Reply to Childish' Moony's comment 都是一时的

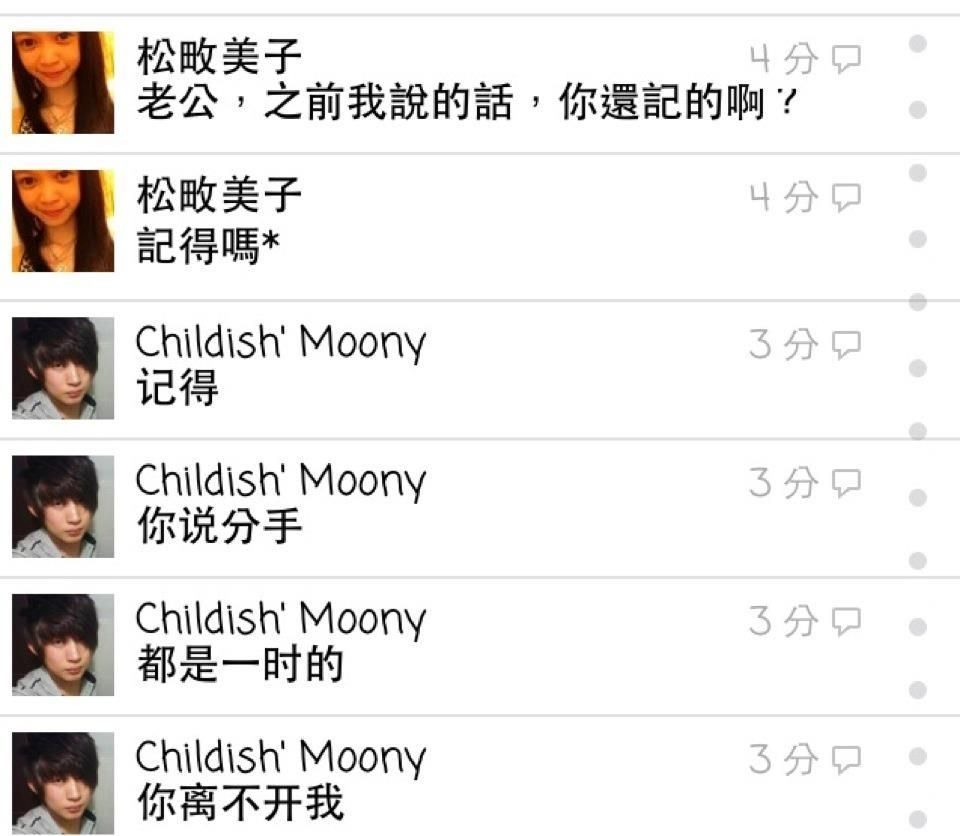(x=846, y=622)
